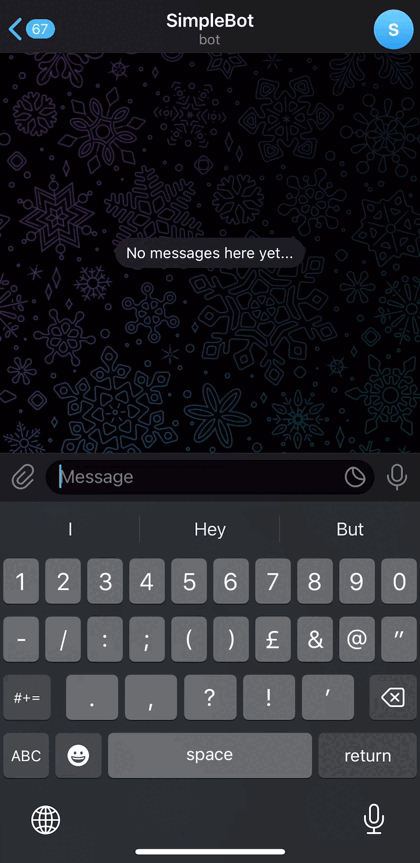
Task: Open the sticker panel icon
Action: point(355,477)
